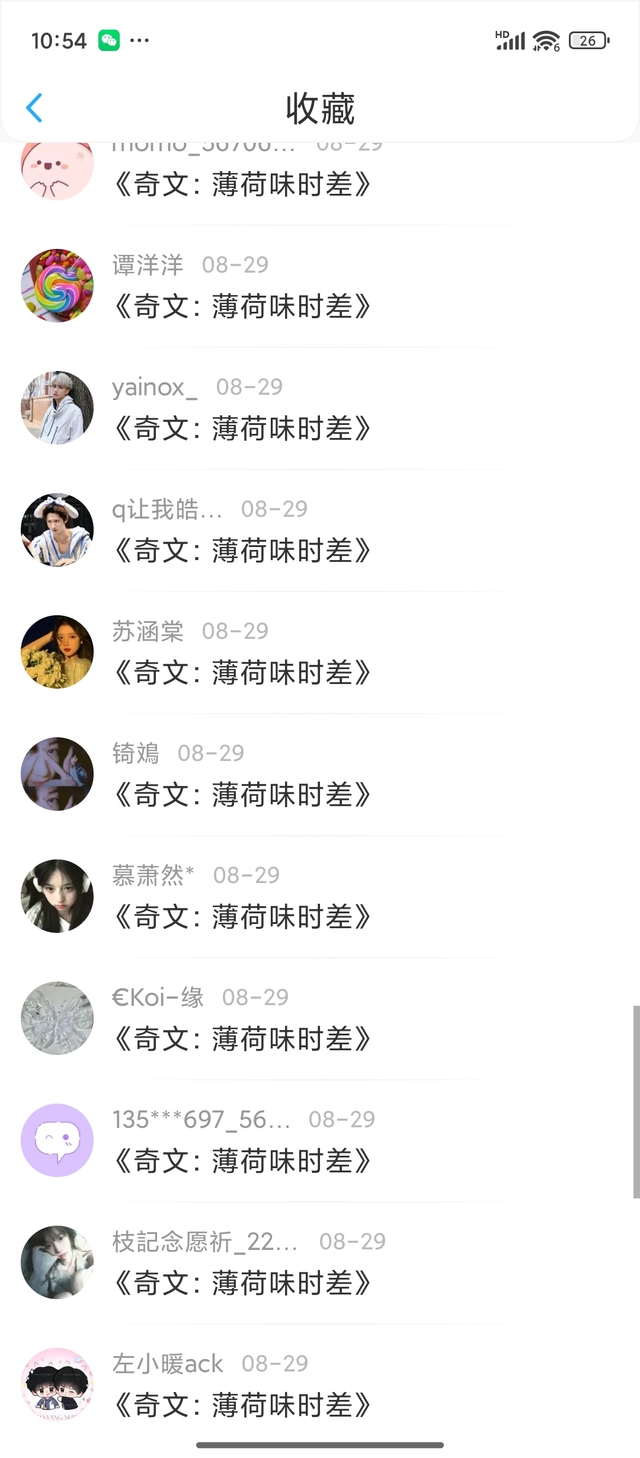Go back using the blue arrow
Screen dimensions: 640x1458
click(35, 108)
